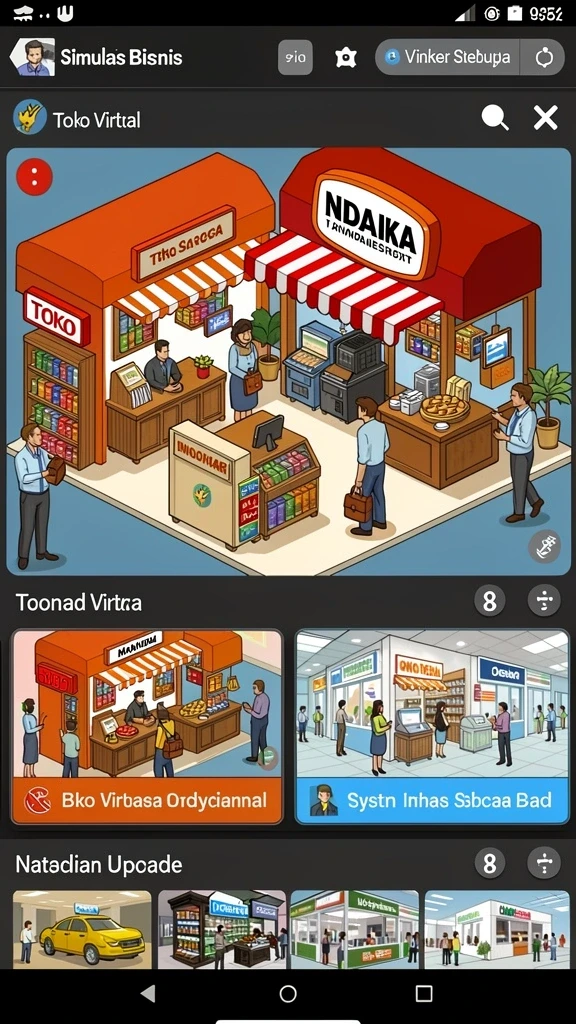Image resolution: width=576 pixels, height=1024 pixels.
Task: Open the options icon beside Natadian Upcade
Action: pos(544,863)
